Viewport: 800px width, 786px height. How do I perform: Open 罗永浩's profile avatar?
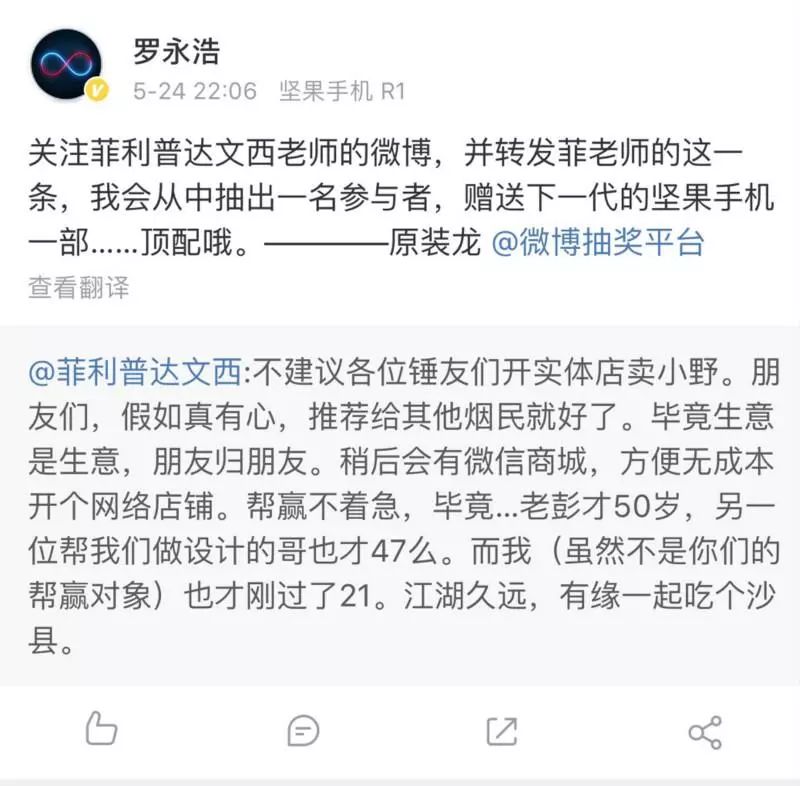pyautogui.click(x=66, y=66)
